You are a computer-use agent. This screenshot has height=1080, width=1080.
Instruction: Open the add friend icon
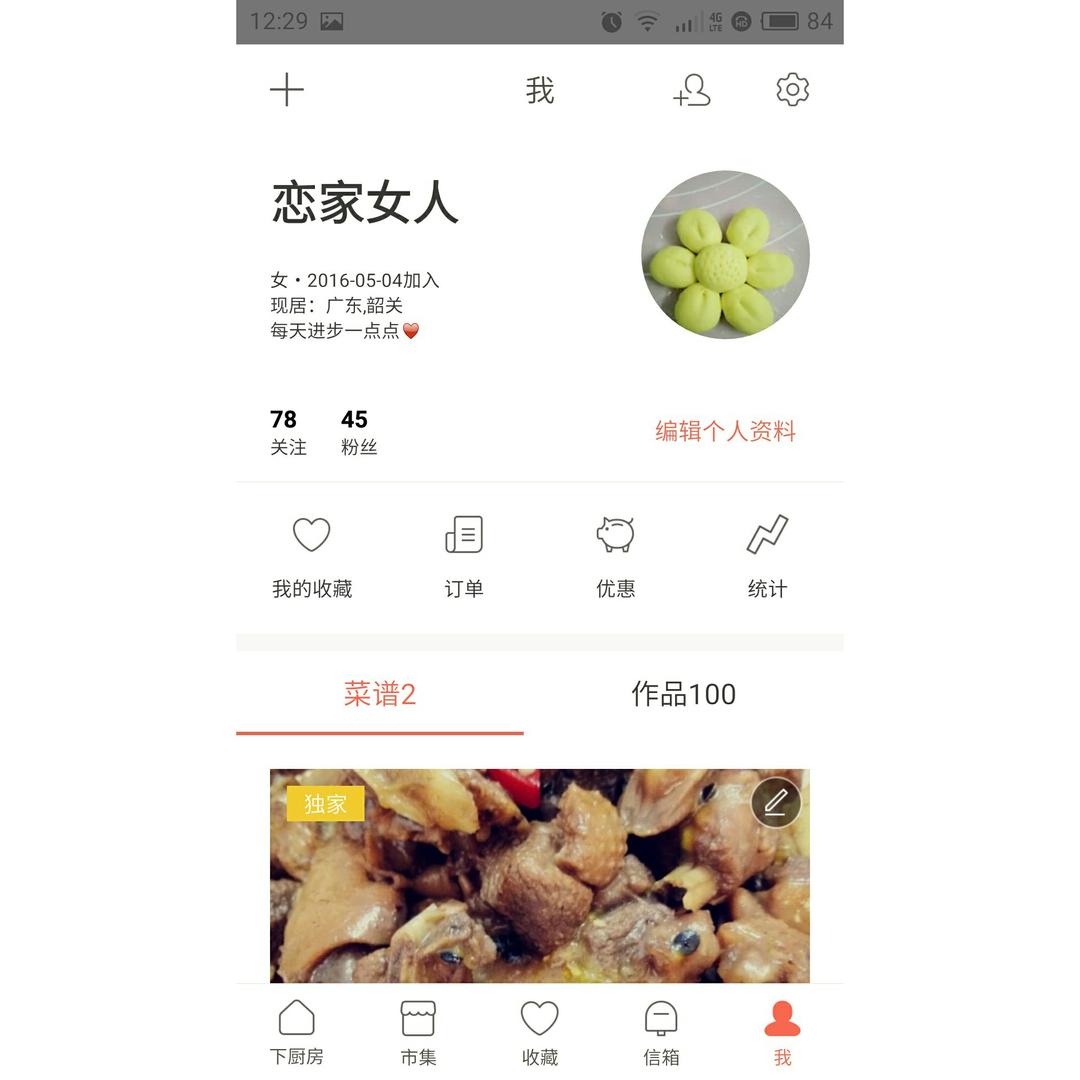691,90
